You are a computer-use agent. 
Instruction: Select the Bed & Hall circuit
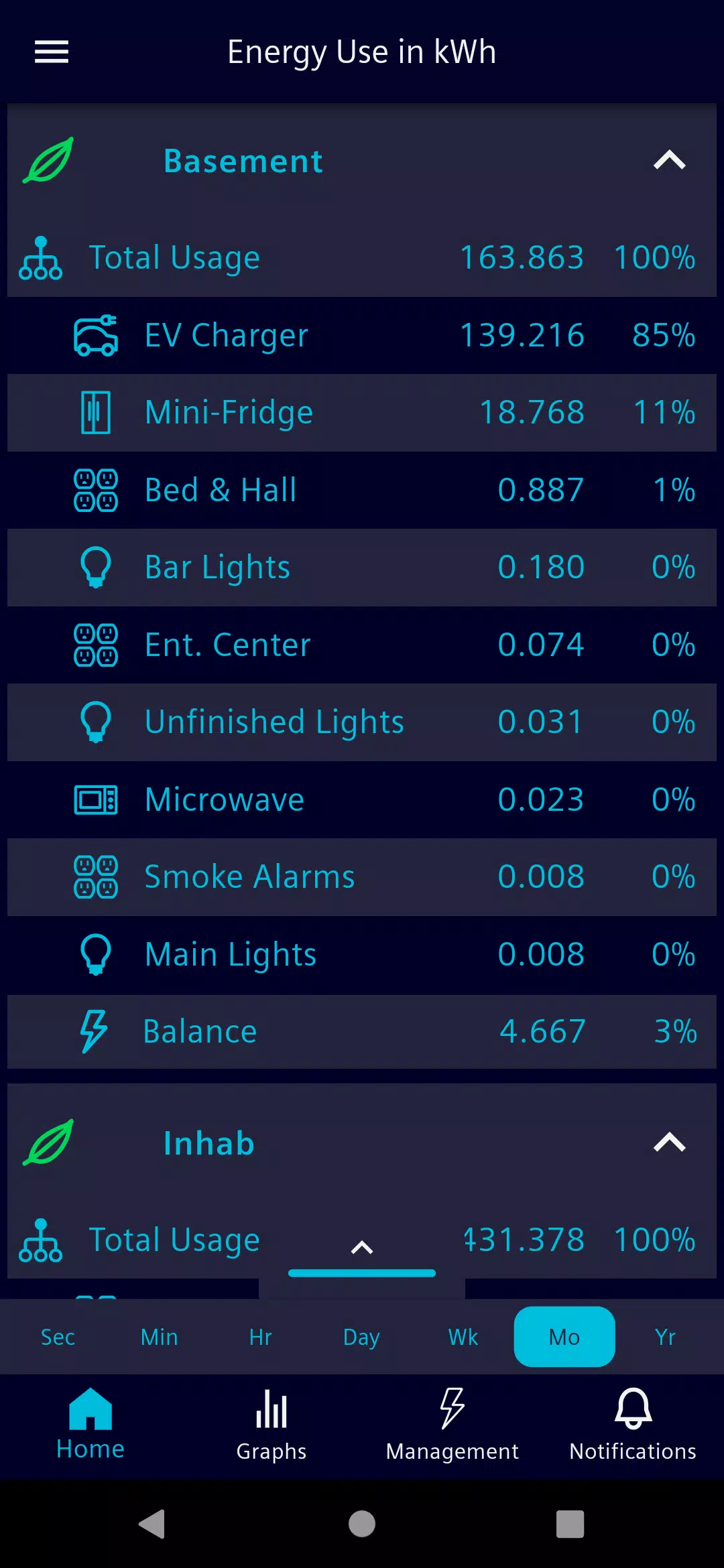coord(362,490)
